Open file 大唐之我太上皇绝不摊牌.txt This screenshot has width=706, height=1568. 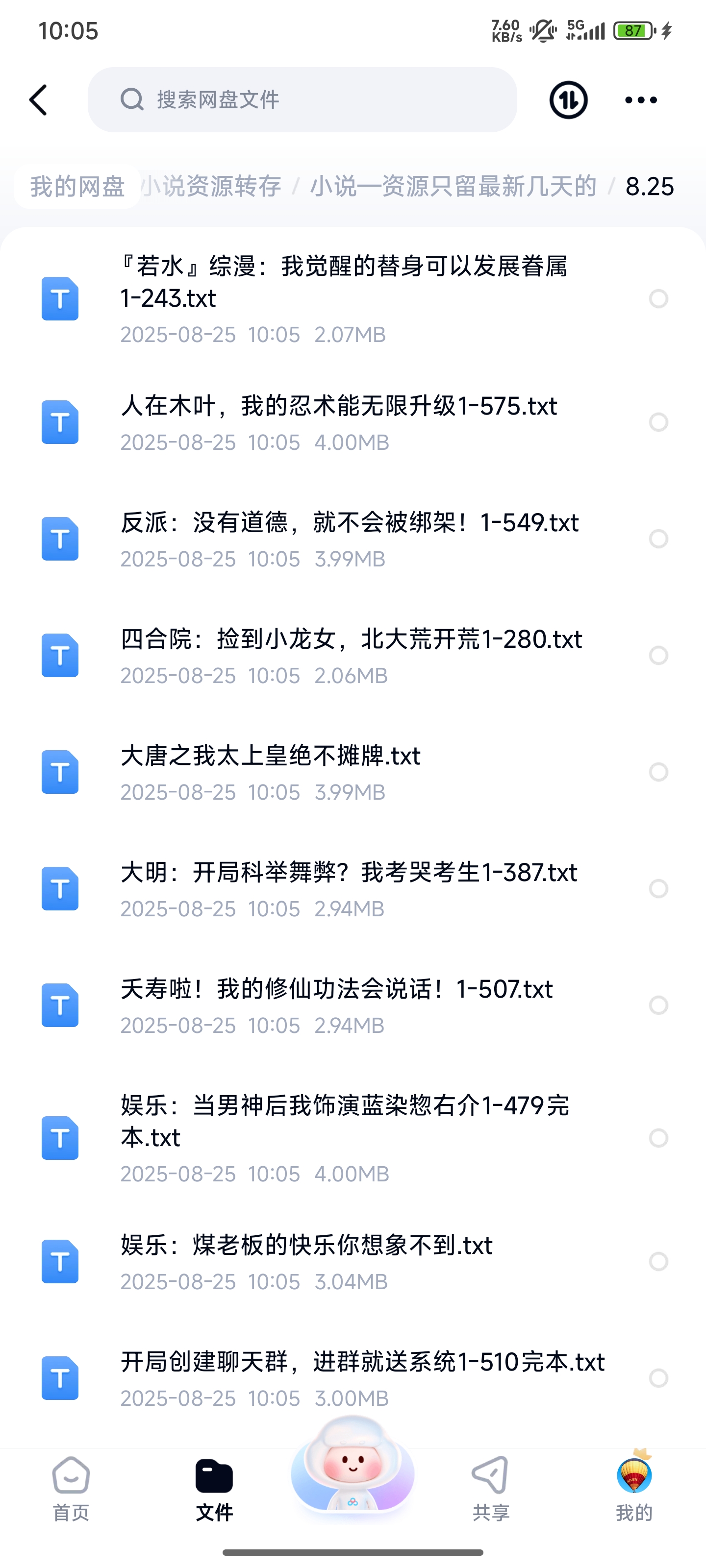(x=271, y=772)
